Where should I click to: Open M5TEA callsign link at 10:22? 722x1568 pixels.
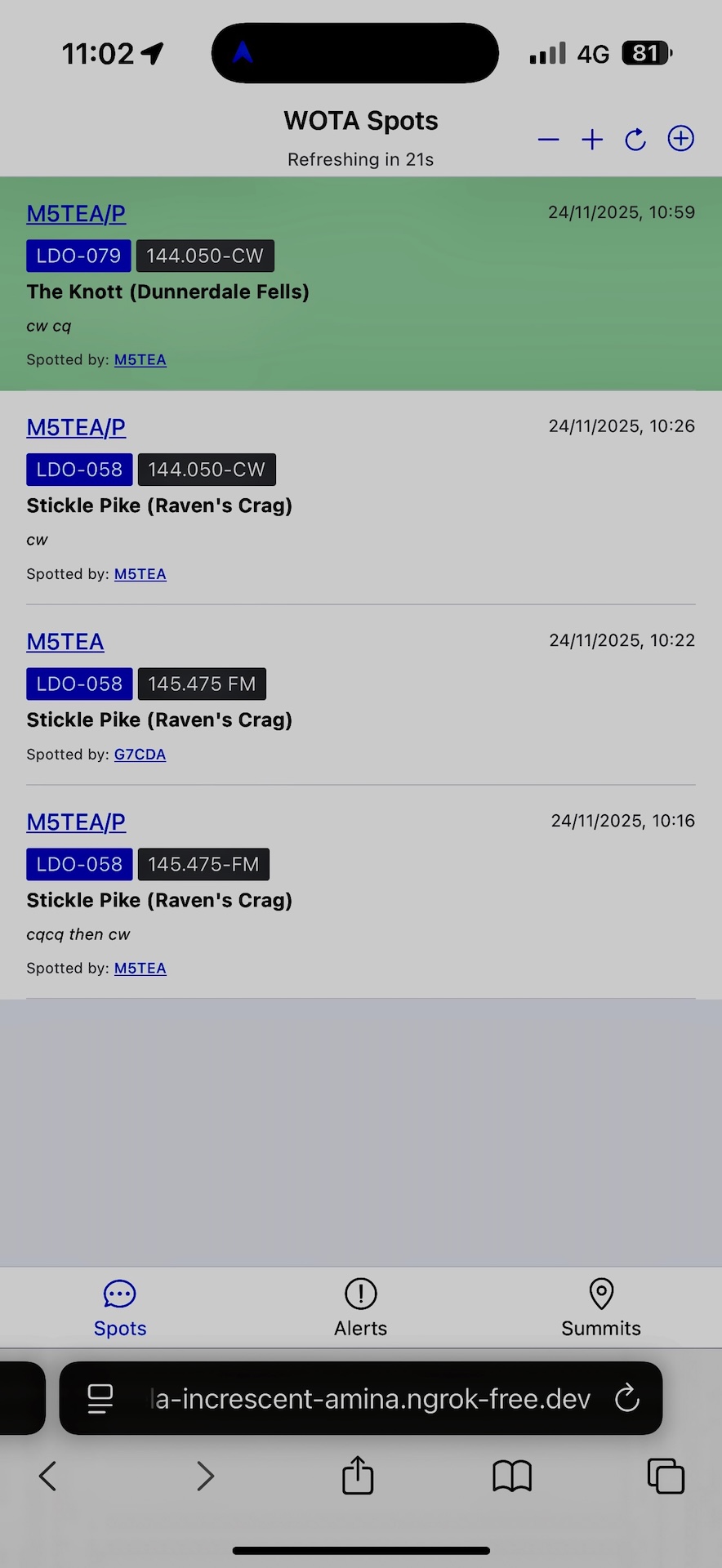click(x=65, y=642)
